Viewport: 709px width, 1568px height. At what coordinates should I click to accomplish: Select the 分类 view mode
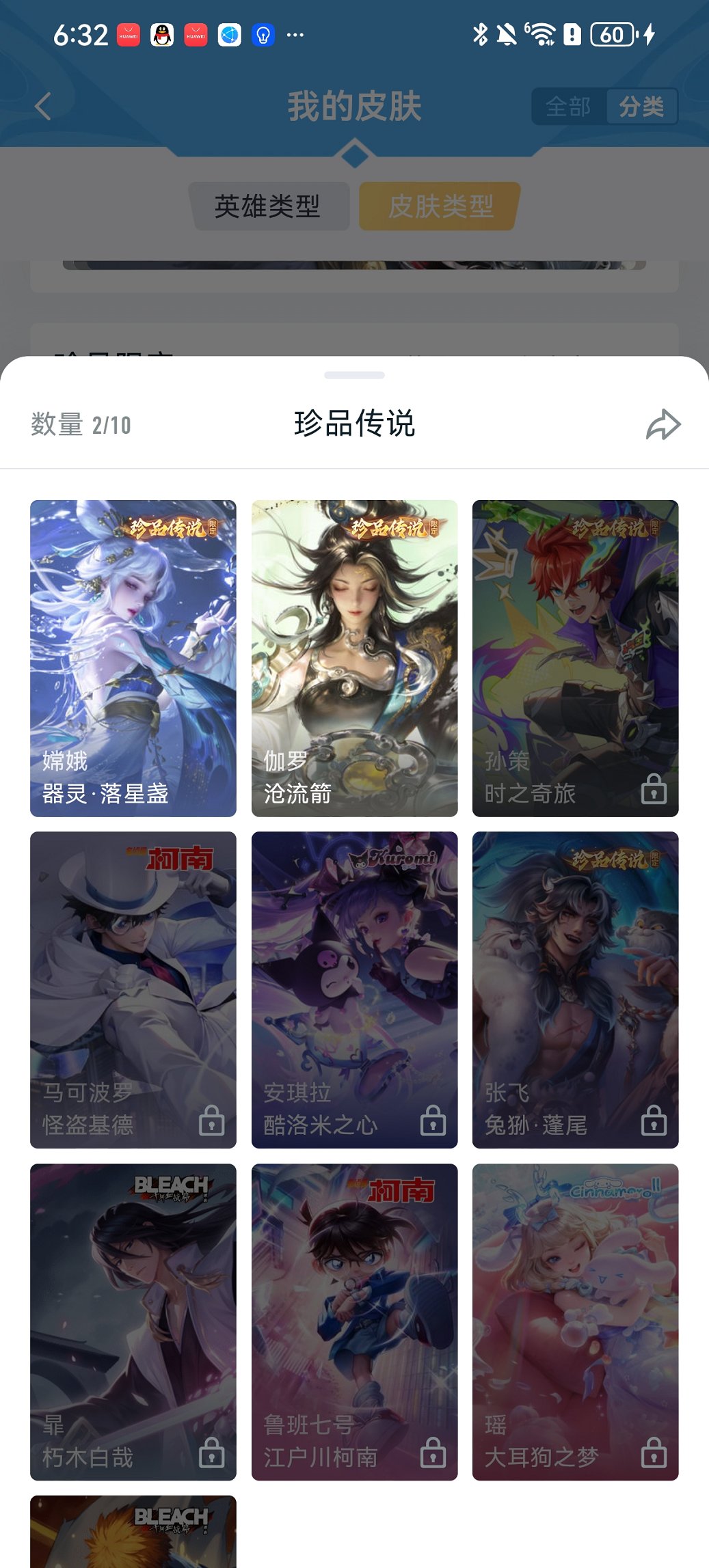640,107
